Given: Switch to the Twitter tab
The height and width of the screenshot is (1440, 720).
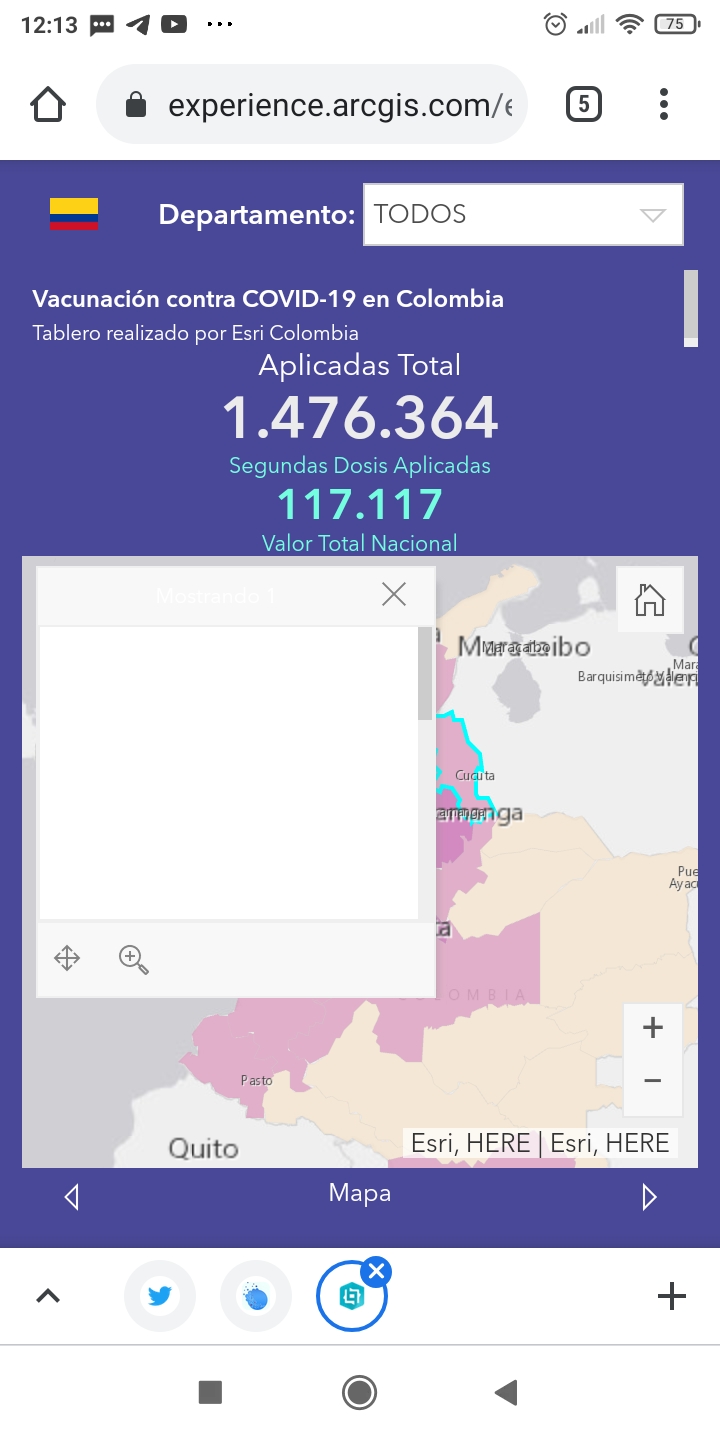Looking at the screenshot, I should pos(160,1296).
